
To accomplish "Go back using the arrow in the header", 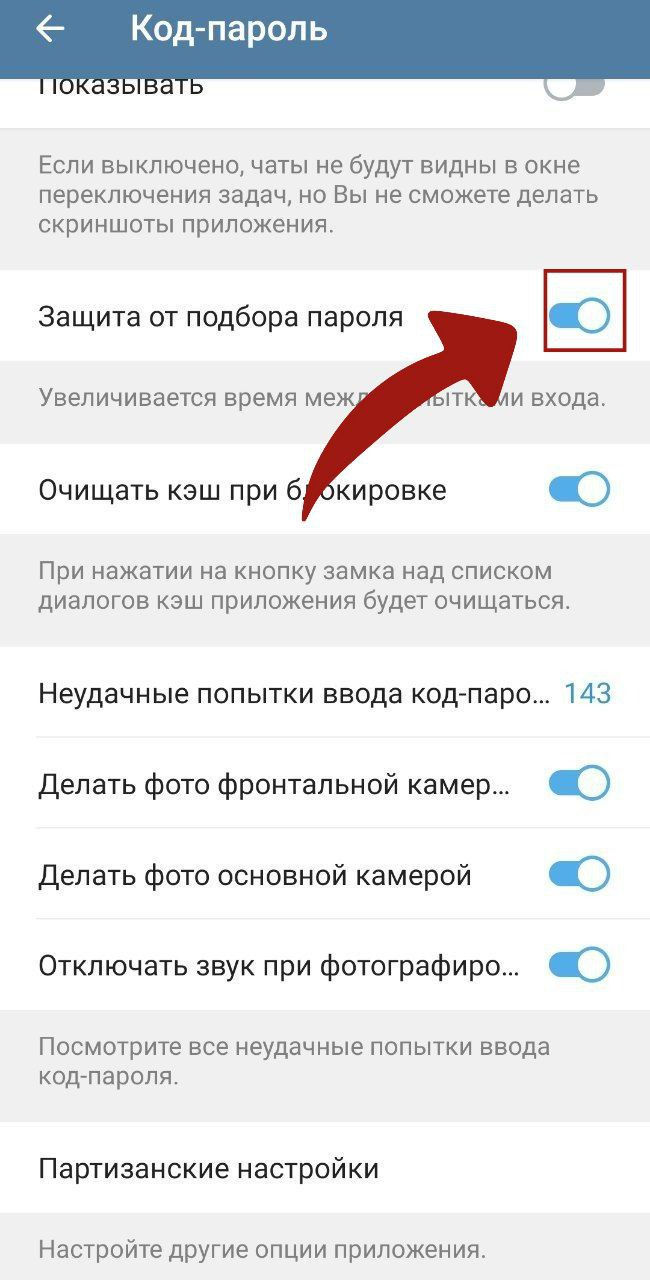I will click(50, 30).
